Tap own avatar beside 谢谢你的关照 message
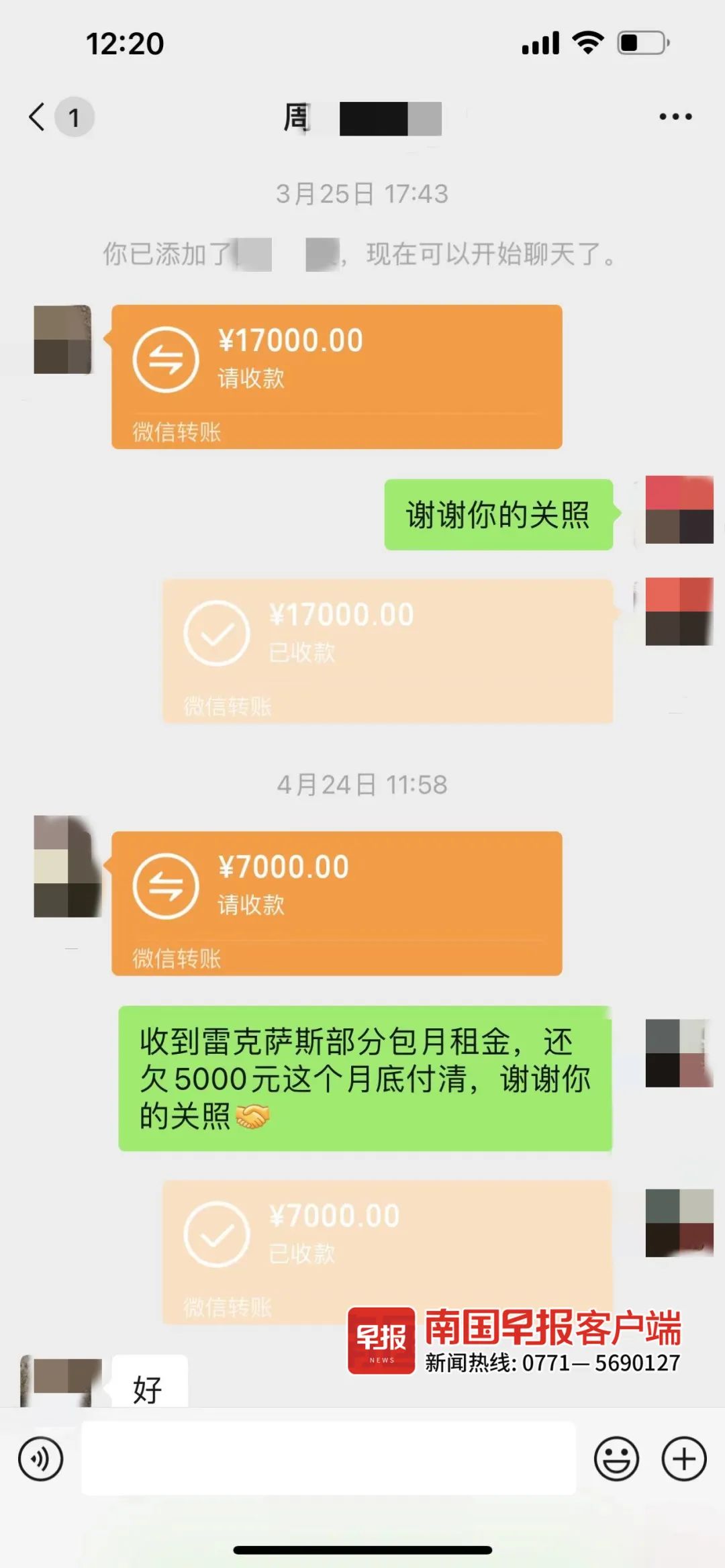The image size is (725, 1568). 679,510
